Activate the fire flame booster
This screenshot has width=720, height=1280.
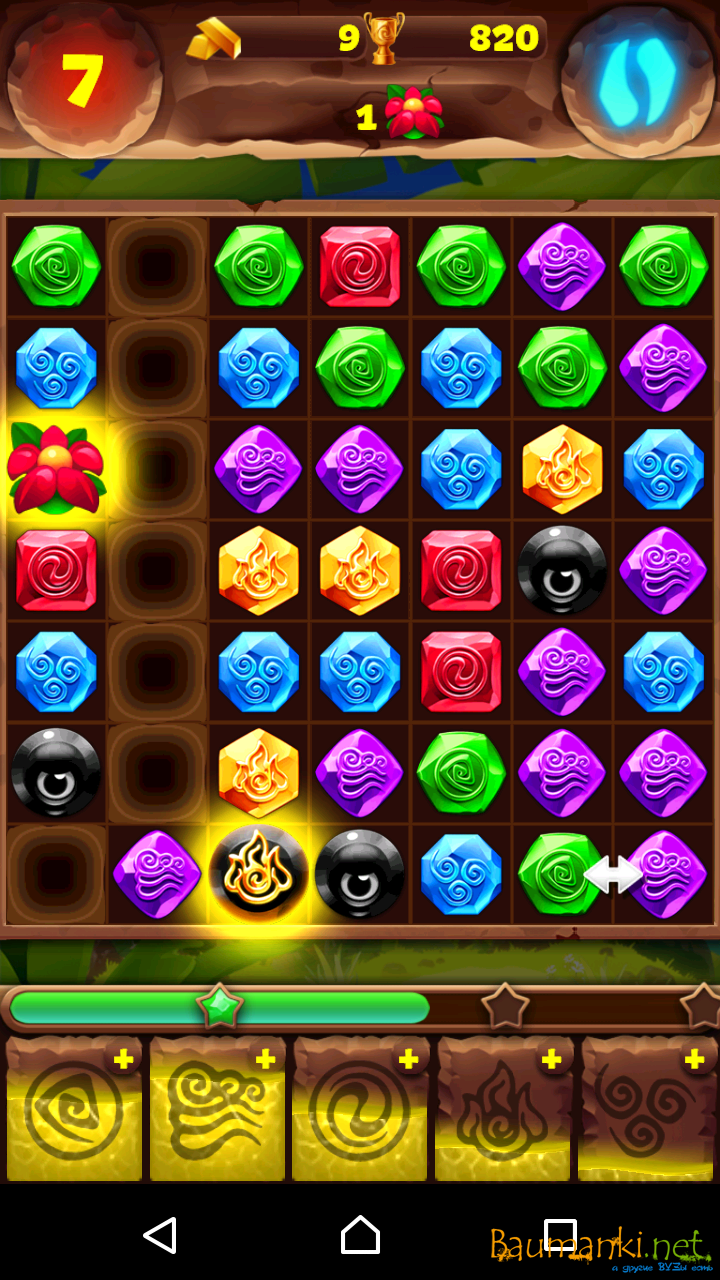click(x=503, y=1110)
